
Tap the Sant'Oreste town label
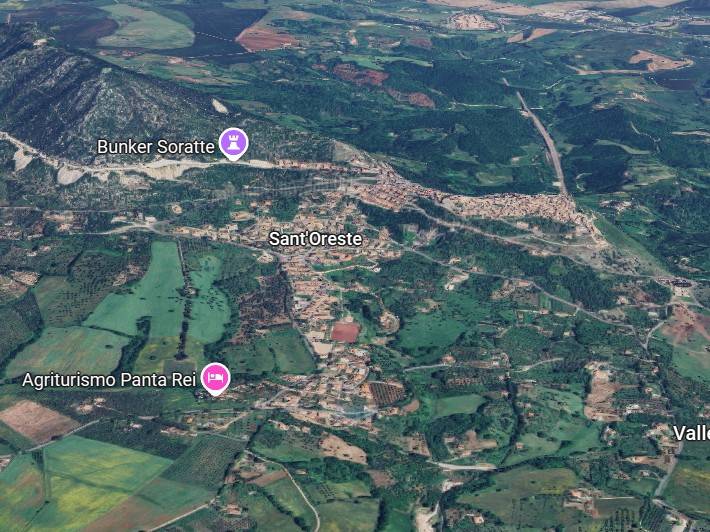315,240
